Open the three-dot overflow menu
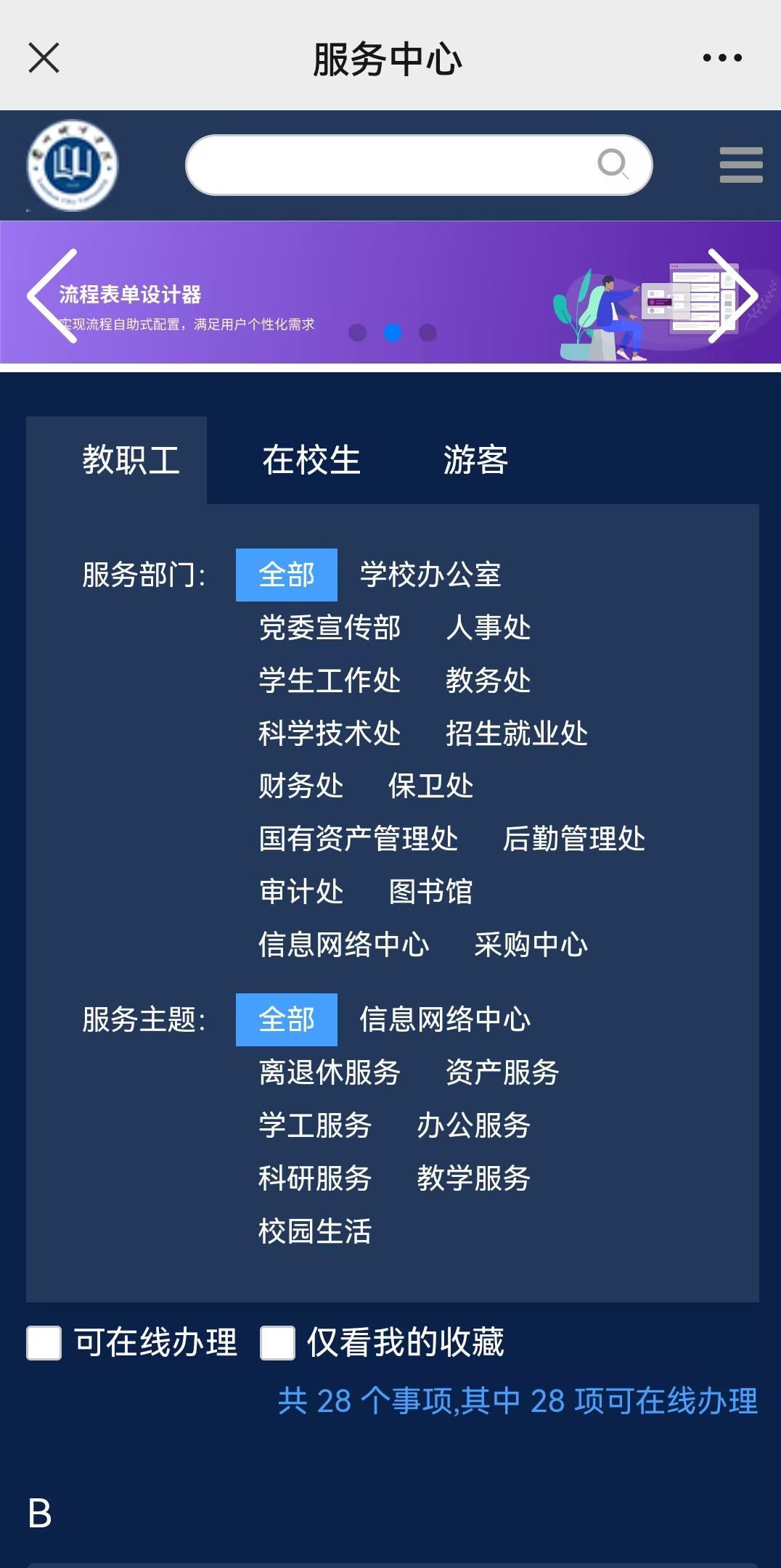The height and width of the screenshot is (1568, 781). click(x=722, y=58)
